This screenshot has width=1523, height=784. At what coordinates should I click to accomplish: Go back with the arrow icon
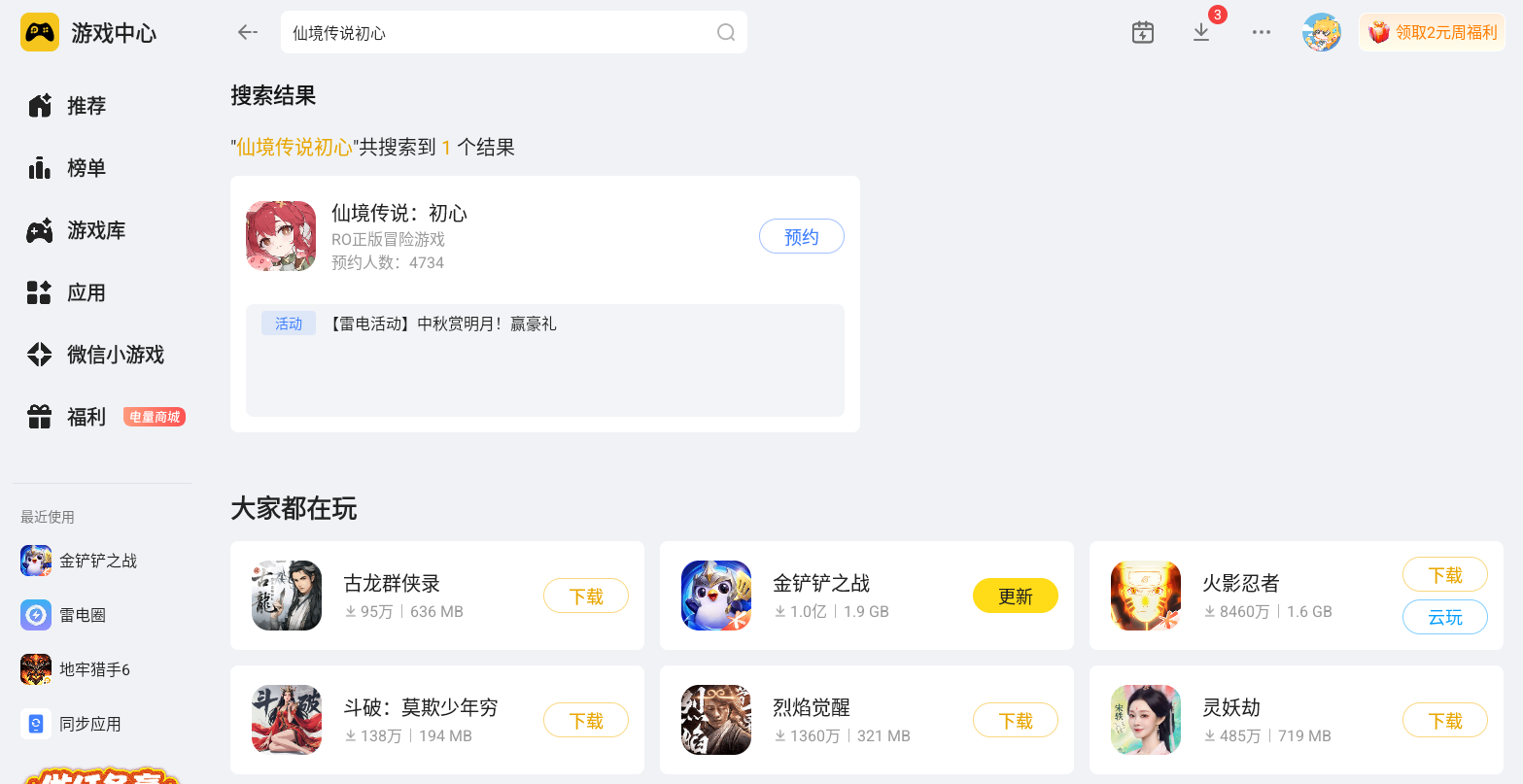coord(248,32)
